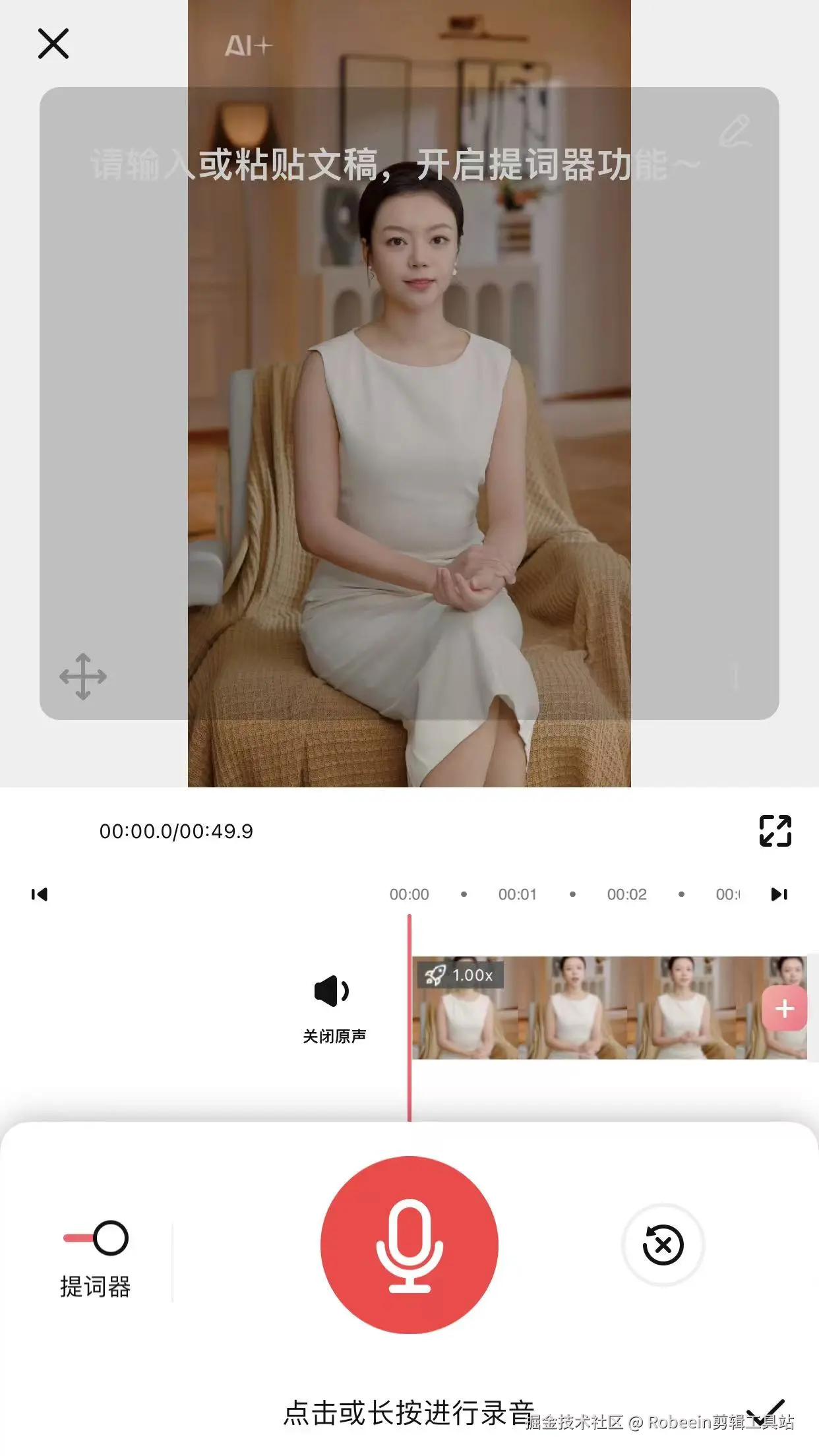Click the 00:00.0/00:49.9 time display
Image resolution: width=819 pixels, height=1456 pixels.
point(178,830)
